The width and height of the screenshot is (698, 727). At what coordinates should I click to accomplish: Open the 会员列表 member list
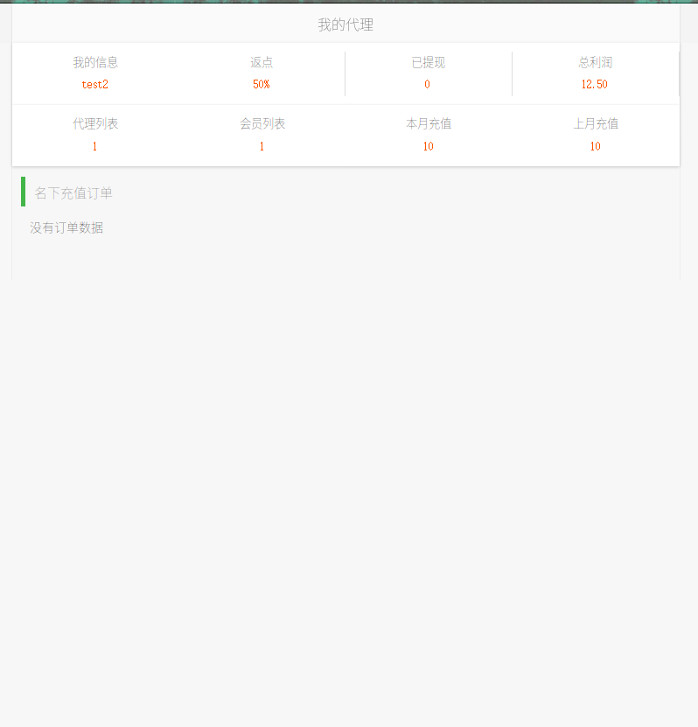point(262,134)
